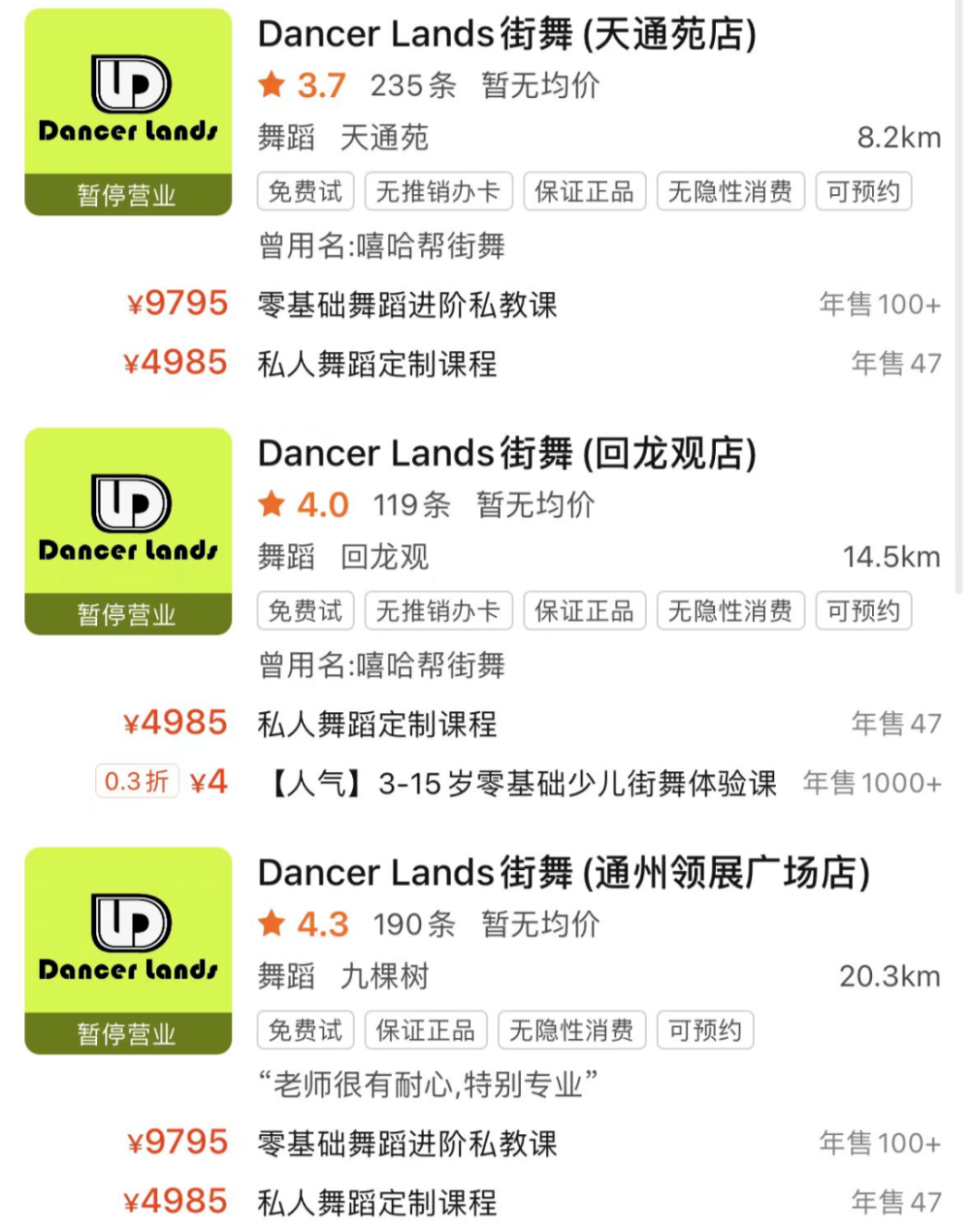Open ¥9795 零基础舞蹈进阶私教课 deal under 通州领展广场店
This screenshot has height=1232, width=970.
coord(407,1143)
